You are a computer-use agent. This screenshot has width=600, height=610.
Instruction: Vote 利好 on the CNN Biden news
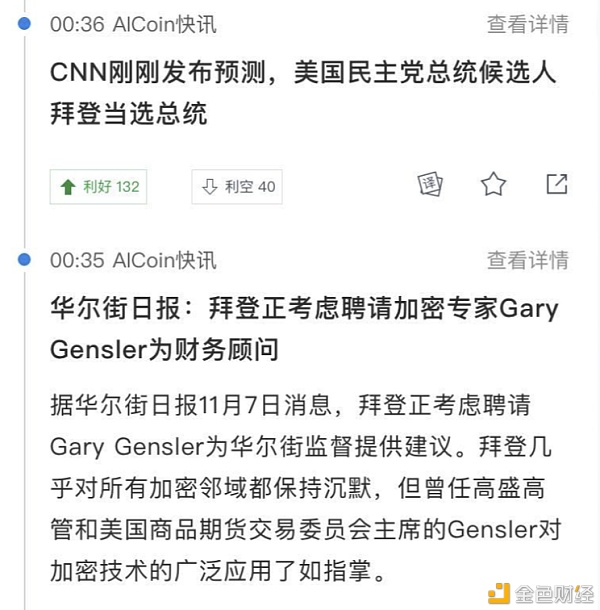[x=99, y=187]
